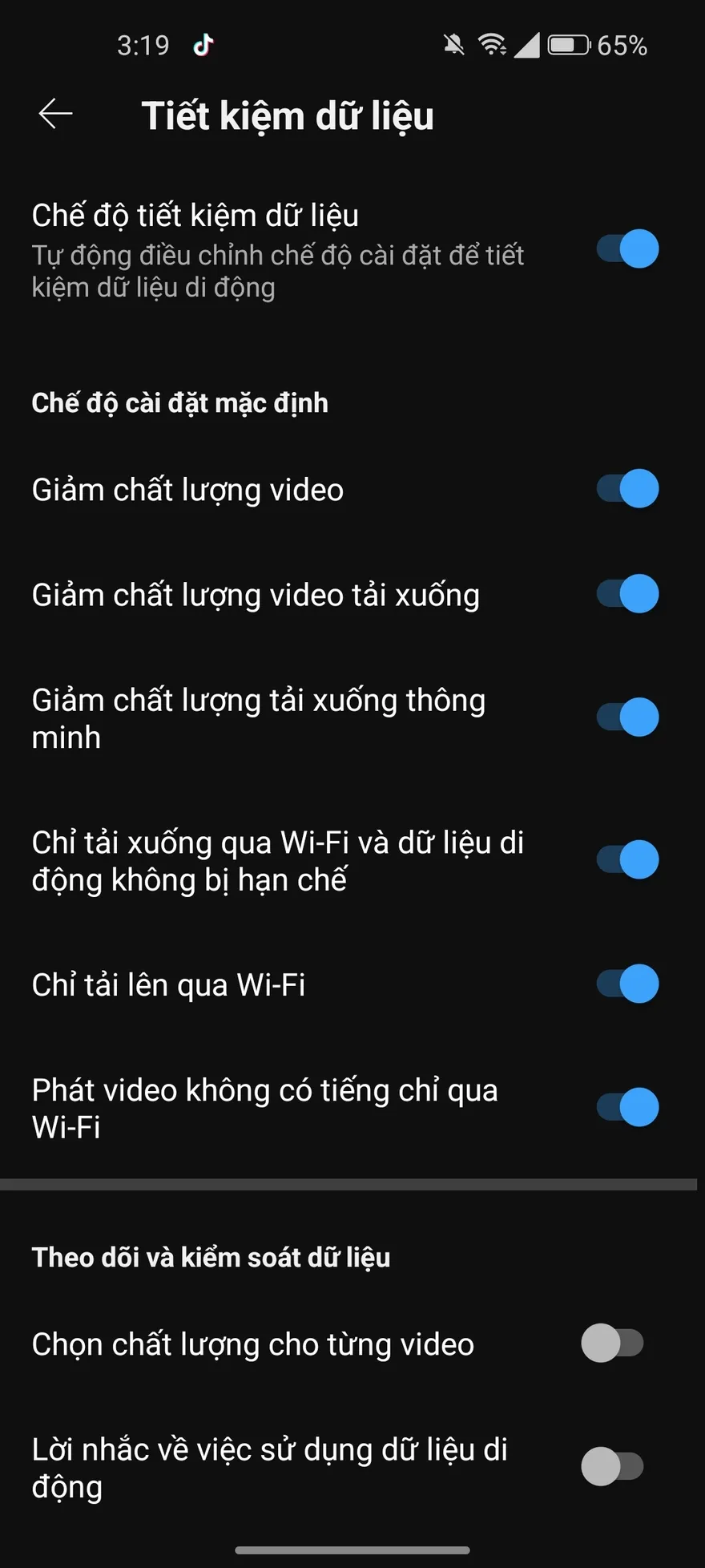Tap the Tiết kiệm dữ liệu title
This screenshot has height=1568, width=705.
[x=288, y=115]
